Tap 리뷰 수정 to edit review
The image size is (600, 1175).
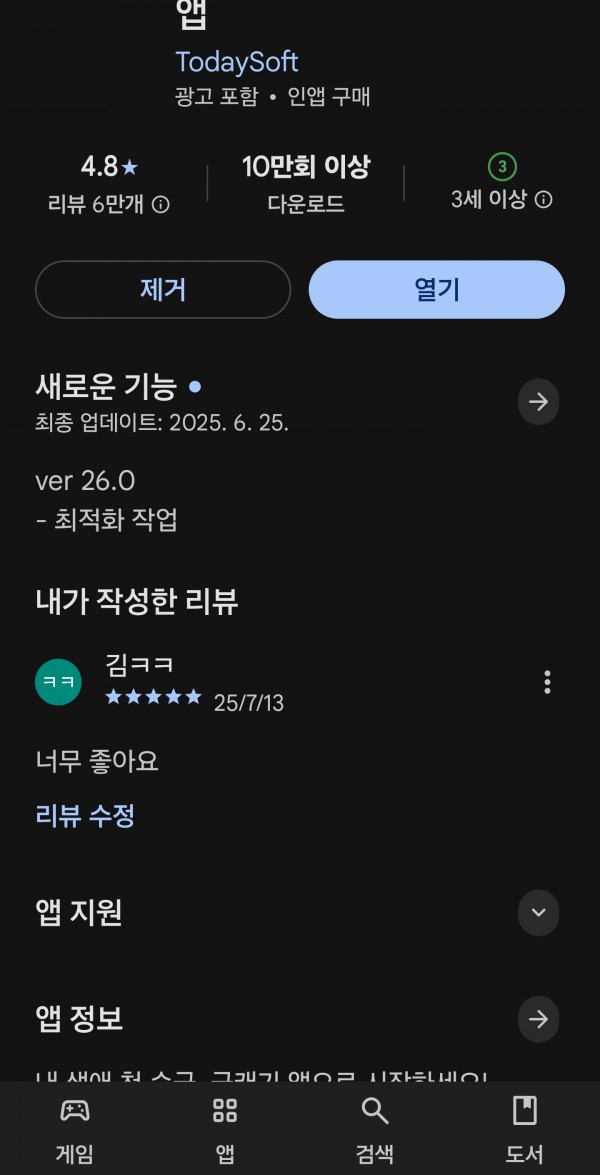tap(85, 815)
